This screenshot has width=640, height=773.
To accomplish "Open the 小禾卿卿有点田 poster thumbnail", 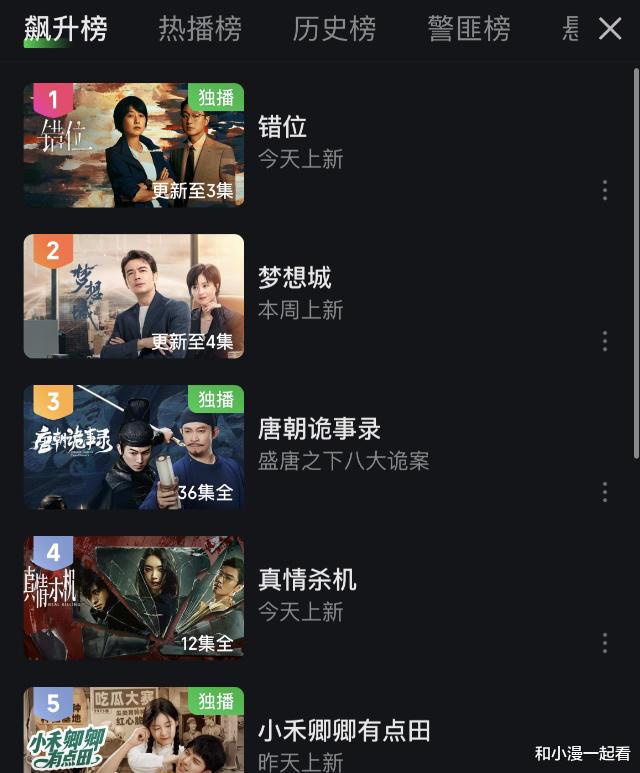I will click(x=134, y=730).
